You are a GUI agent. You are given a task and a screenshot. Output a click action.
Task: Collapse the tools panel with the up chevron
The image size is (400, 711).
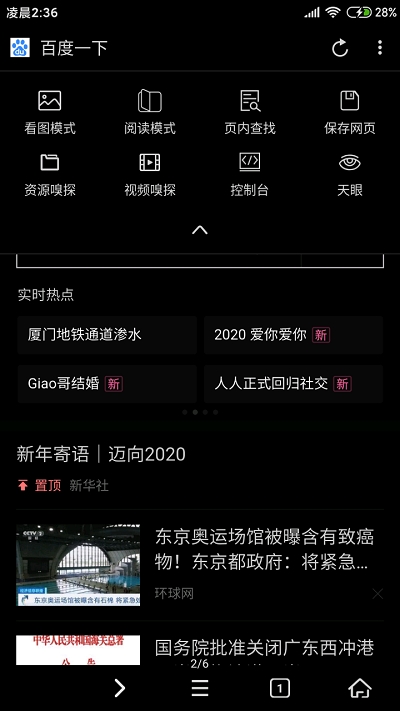(x=200, y=230)
